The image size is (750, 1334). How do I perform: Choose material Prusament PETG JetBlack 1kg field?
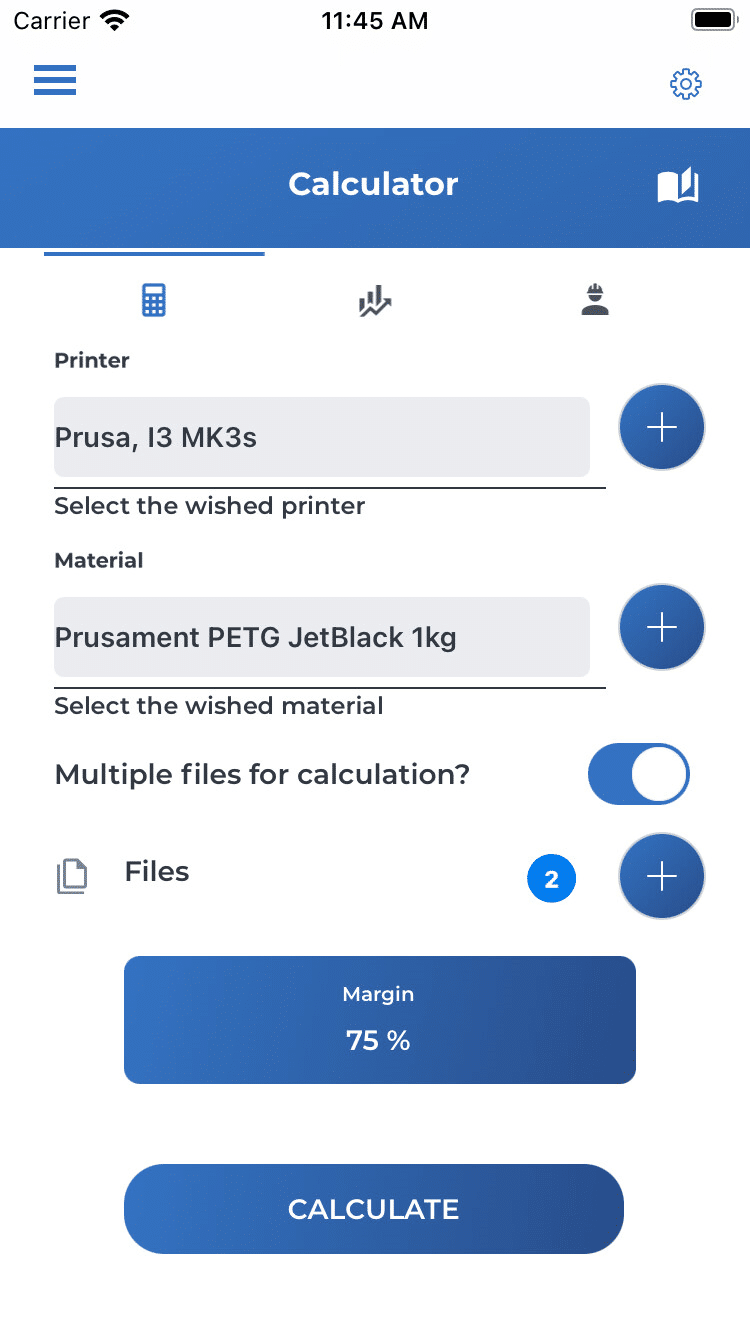click(x=322, y=637)
